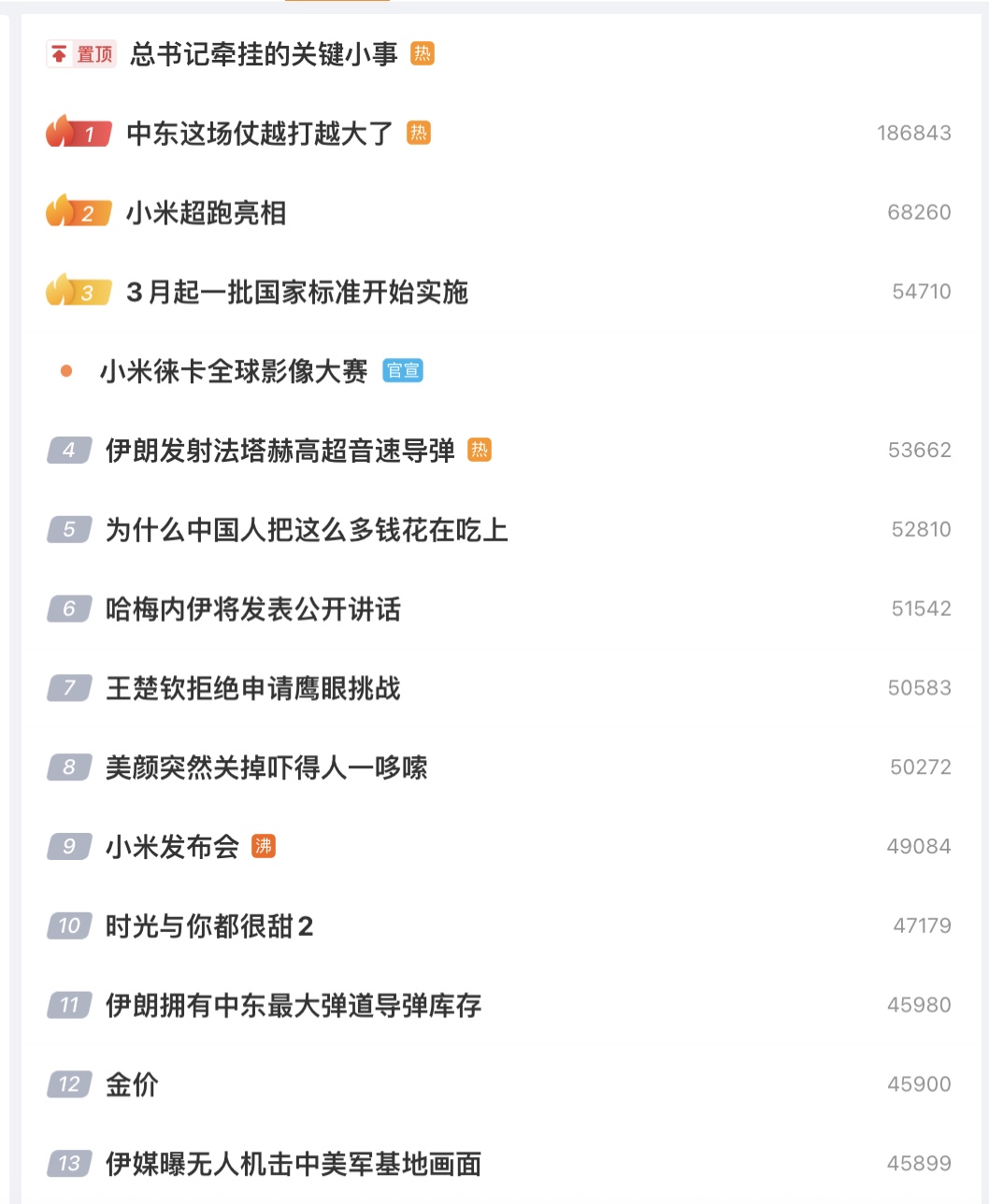Select the topic 时光与你都很甜2
The height and width of the screenshot is (1204, 989).
pos(209,926)
